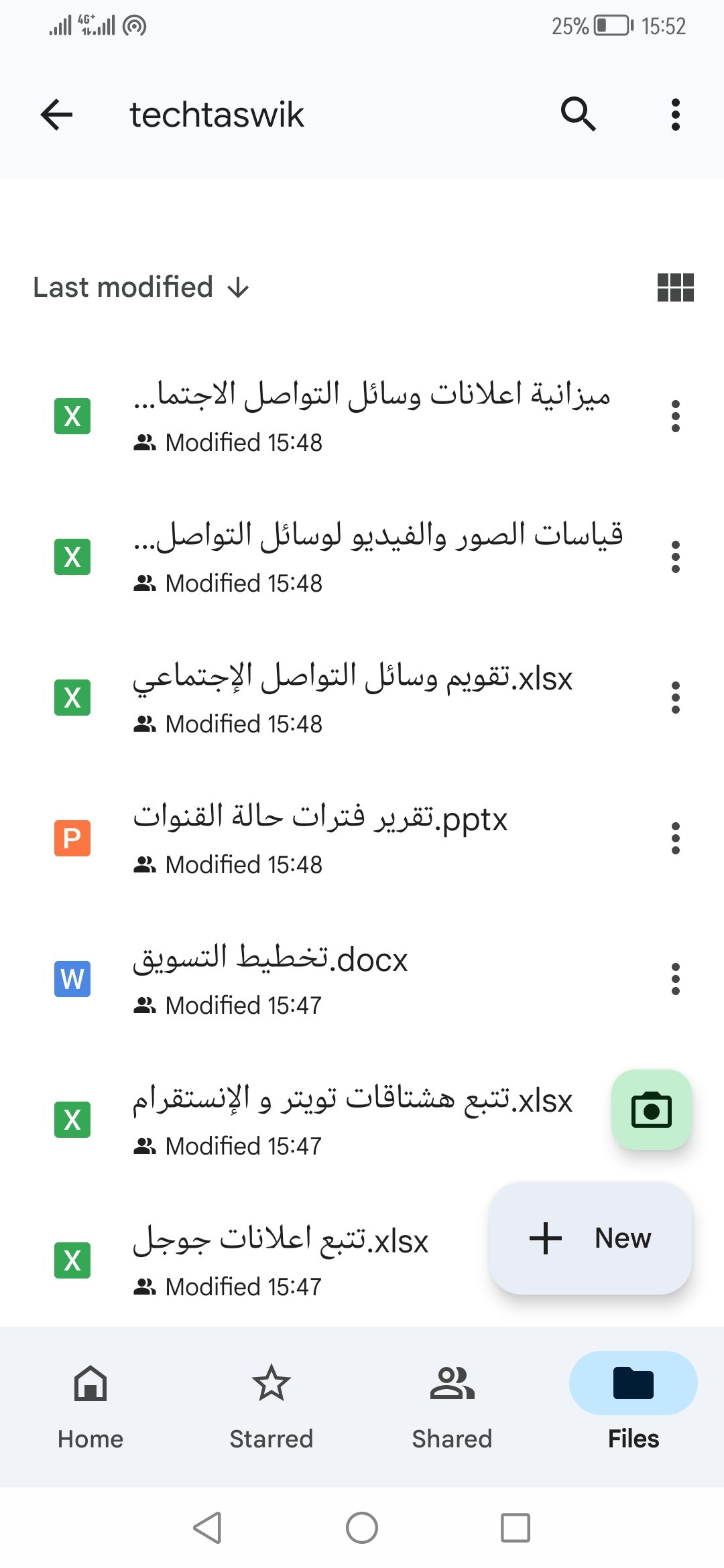Change the Last modified sort order

(x=141, y=287)
